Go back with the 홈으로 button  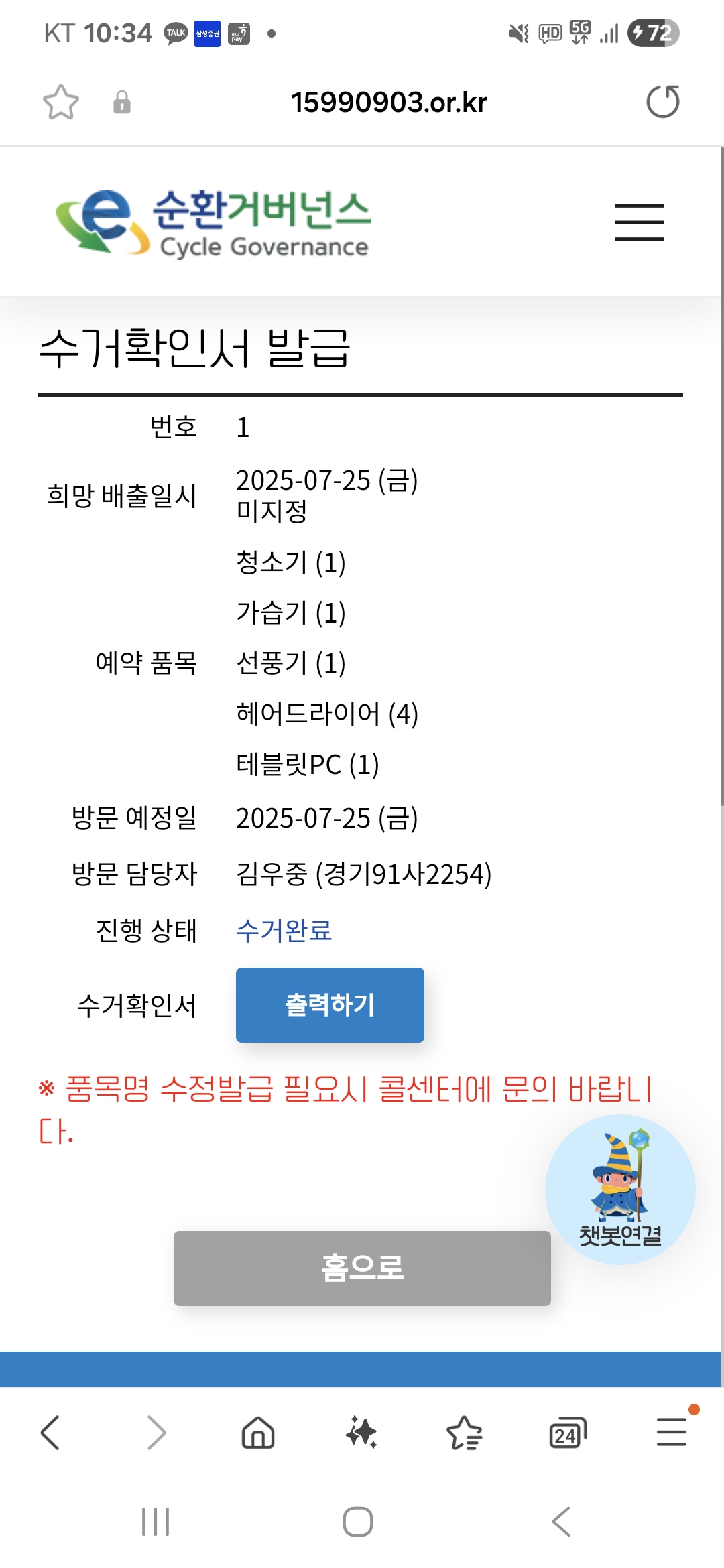coord(362,1268)
